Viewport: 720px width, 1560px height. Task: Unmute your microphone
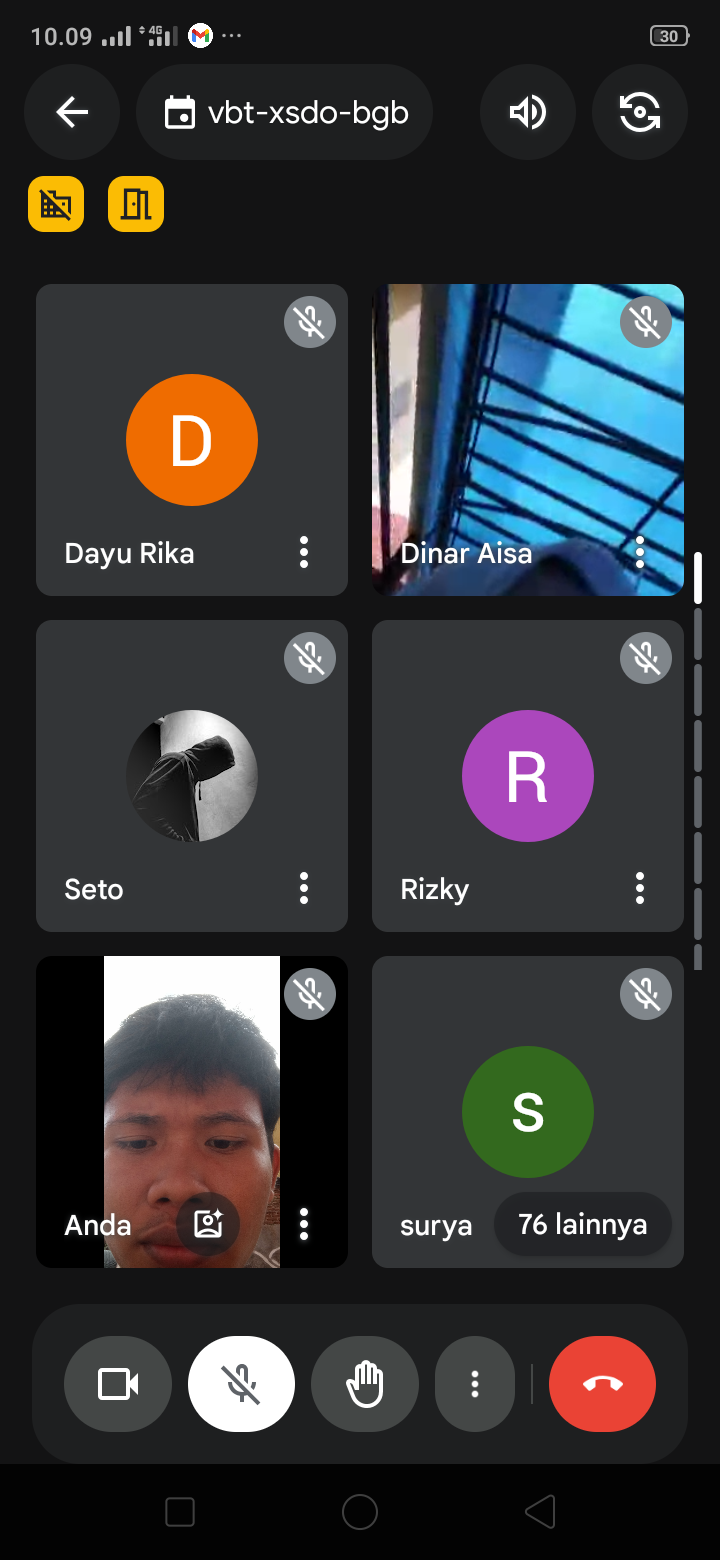241,1385
